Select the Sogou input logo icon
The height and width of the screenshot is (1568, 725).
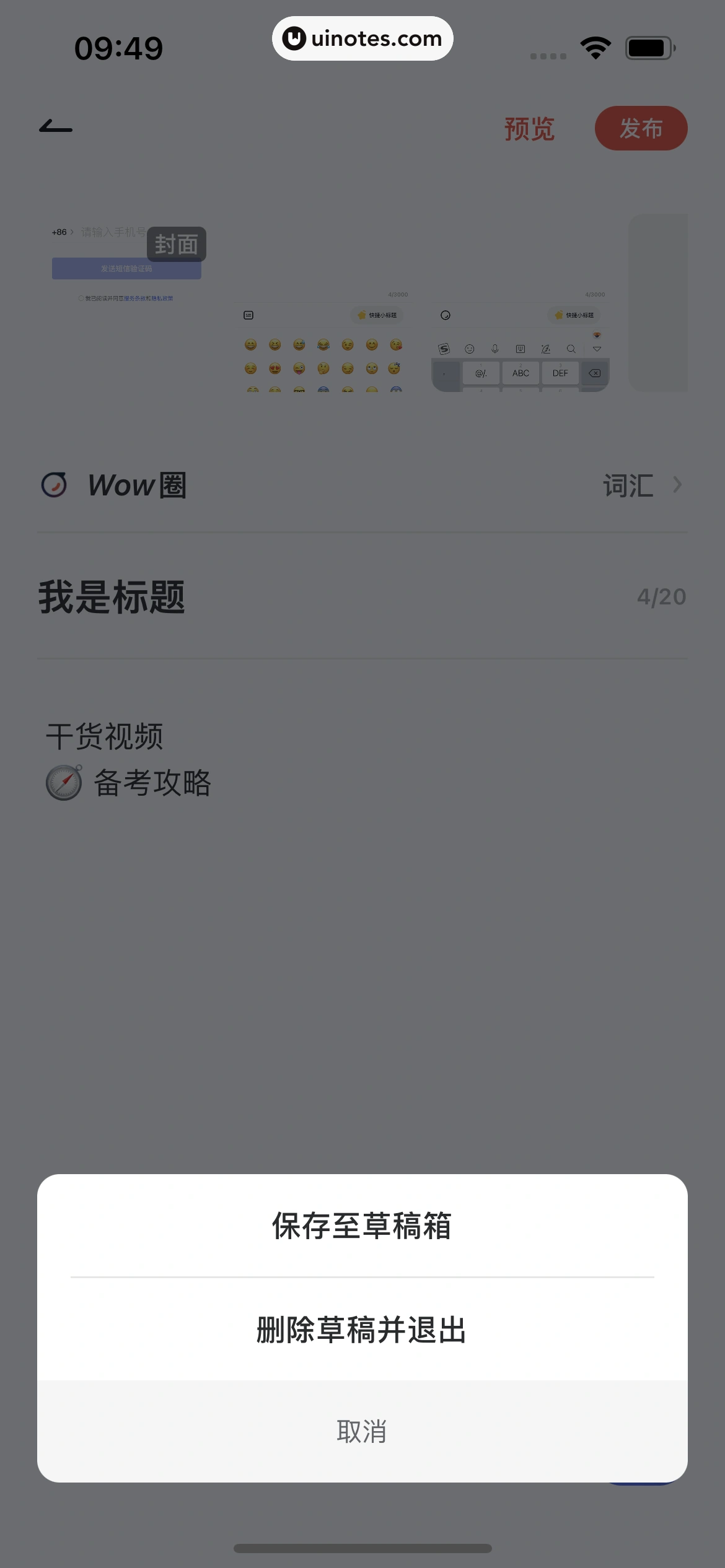pyautogui.click(x=444, y=349)
